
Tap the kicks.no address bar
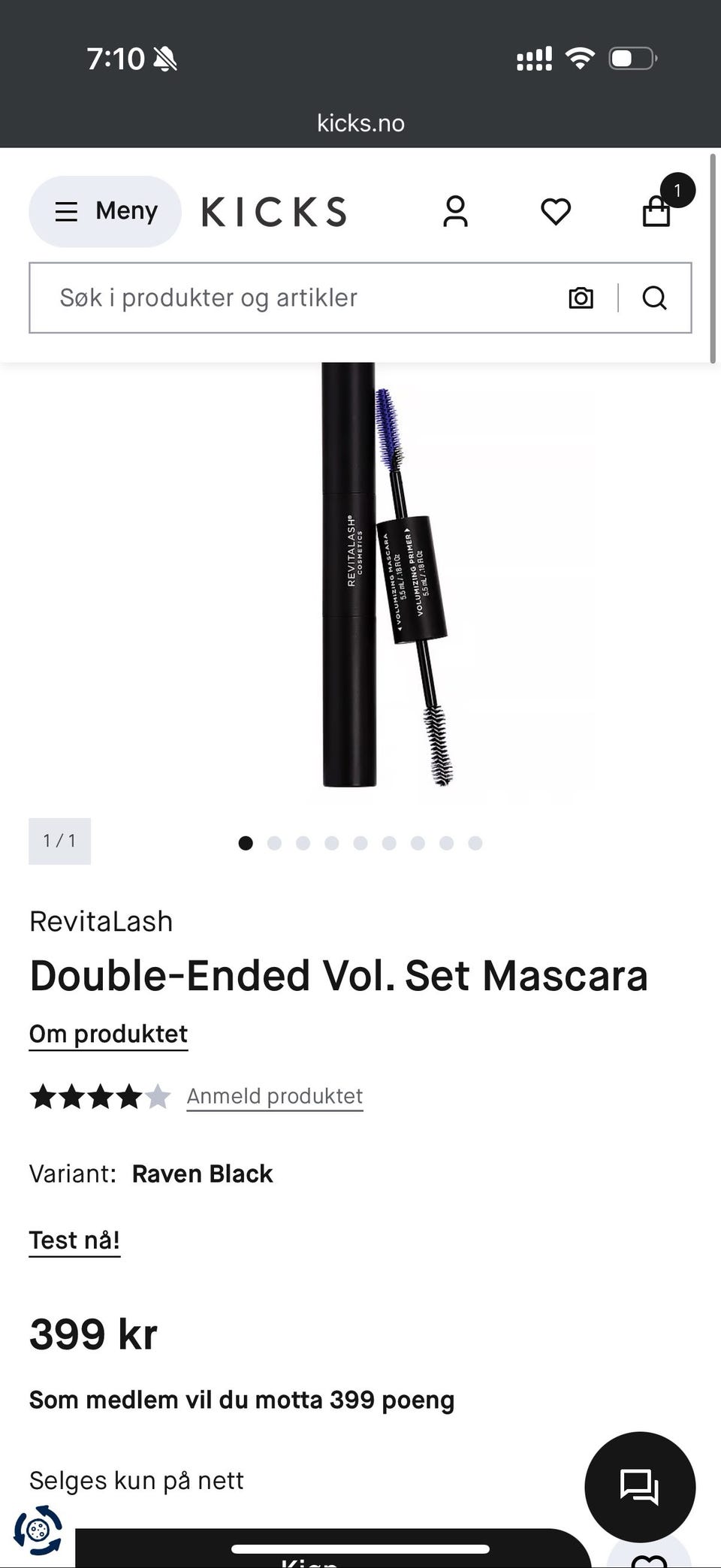click(360, 123)
